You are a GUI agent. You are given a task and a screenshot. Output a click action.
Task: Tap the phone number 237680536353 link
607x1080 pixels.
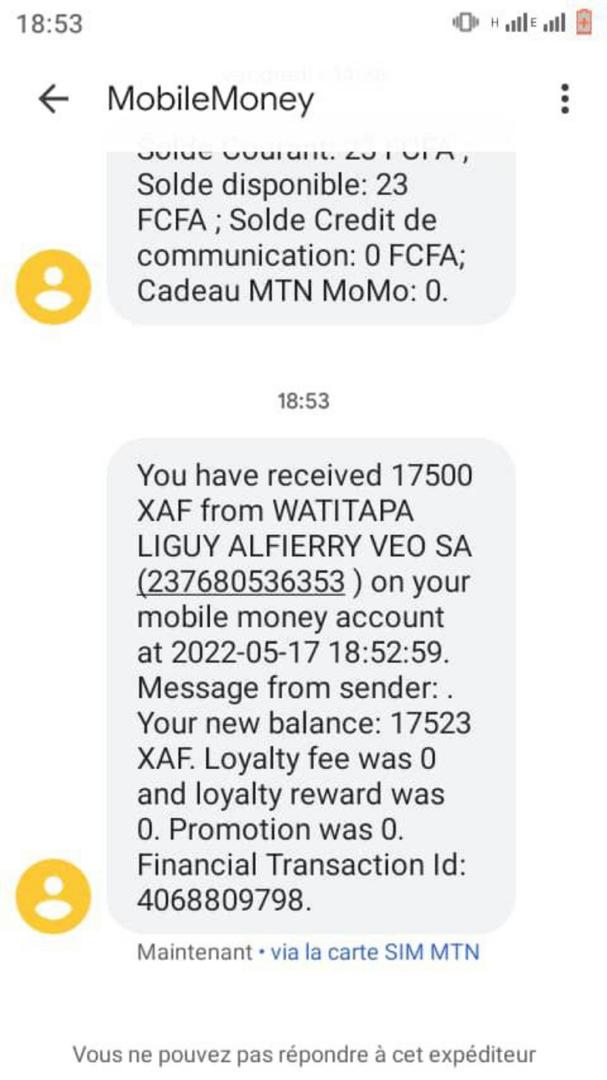241,582
